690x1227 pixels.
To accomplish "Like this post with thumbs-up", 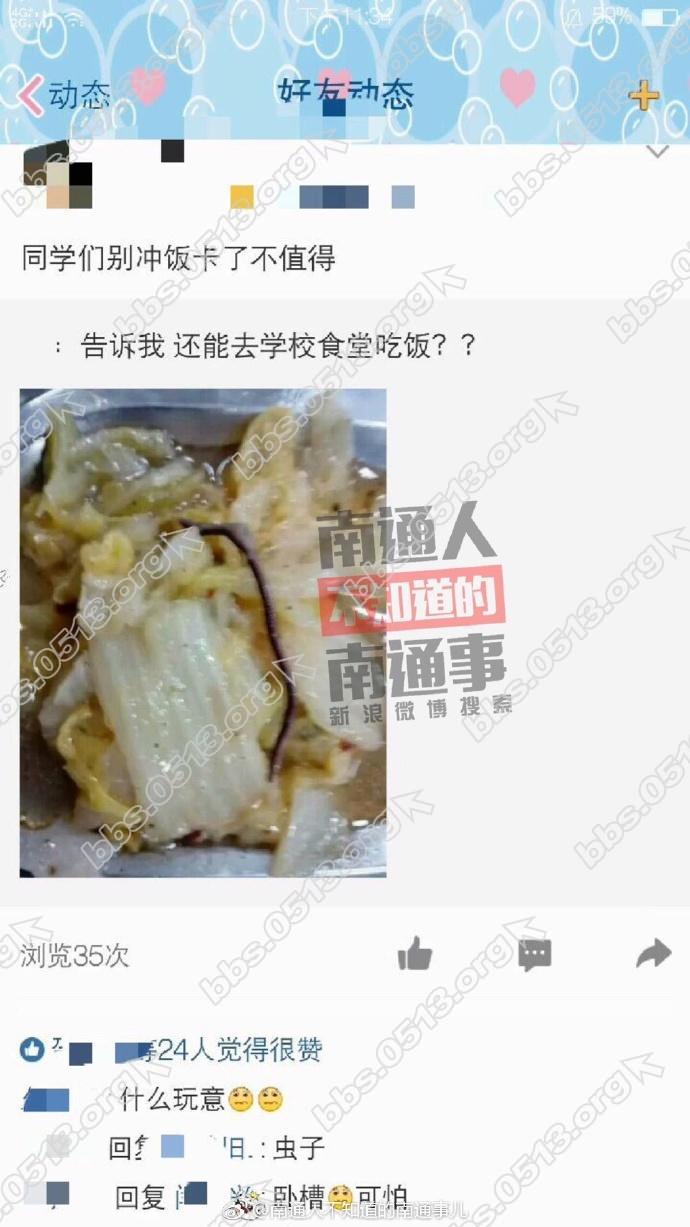I will coord(414,955).
